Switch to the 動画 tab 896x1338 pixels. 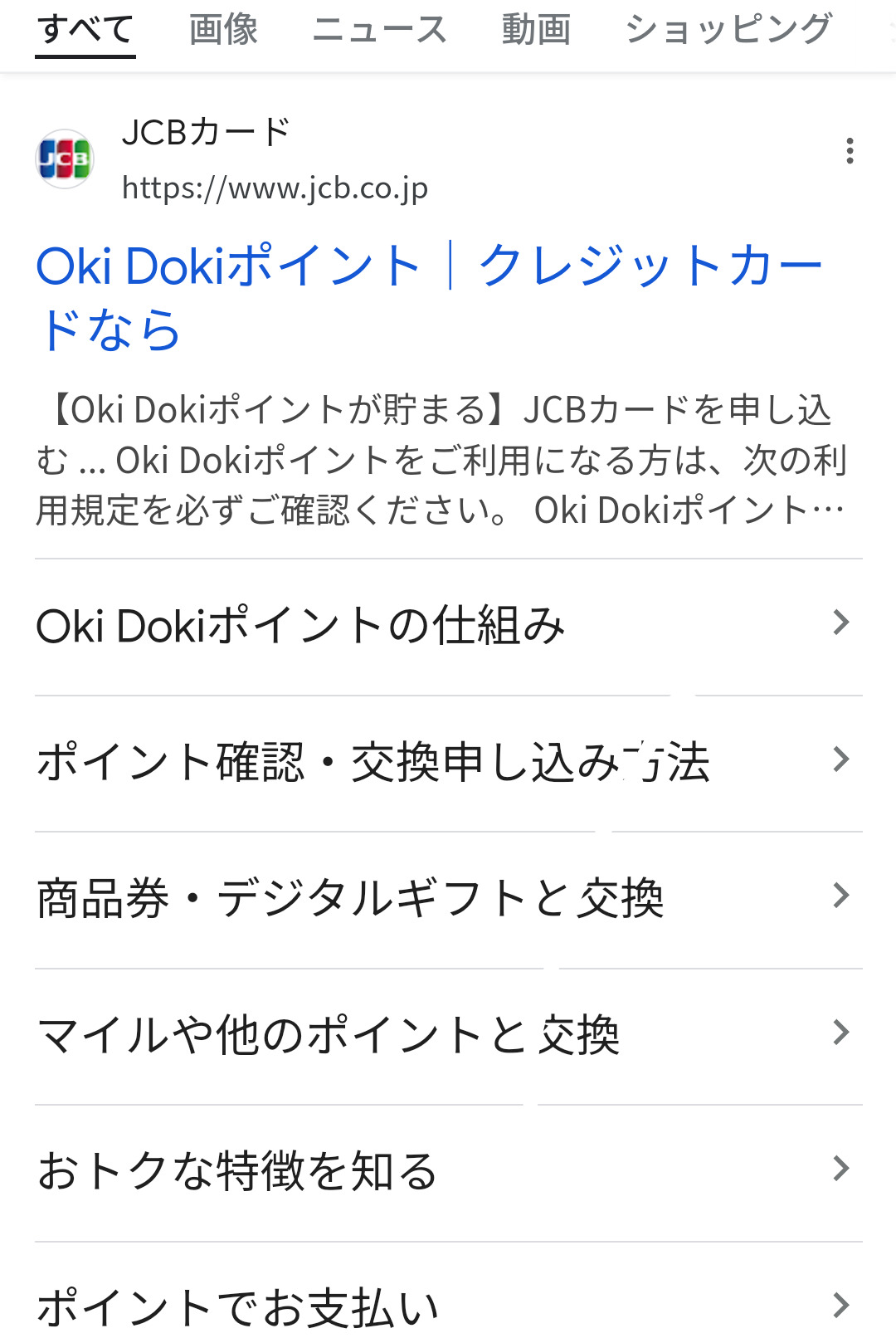coord(536,30)
